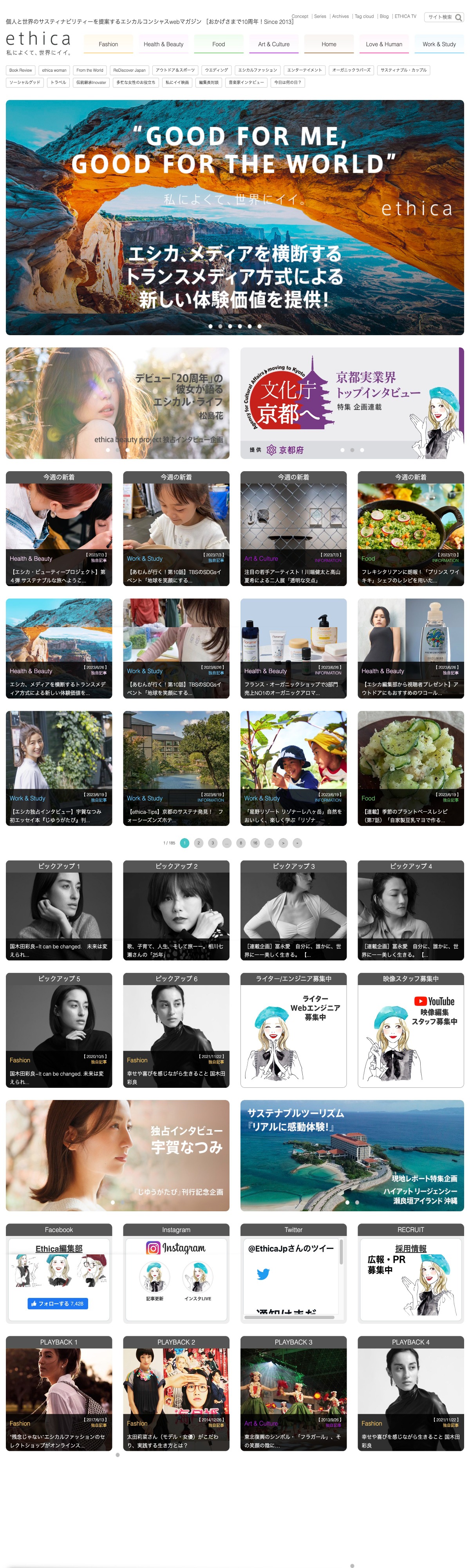Follow Ethica編集部 on Facebook
The height and width of the screenshot is (1568, 470).
pos(58,1303)
